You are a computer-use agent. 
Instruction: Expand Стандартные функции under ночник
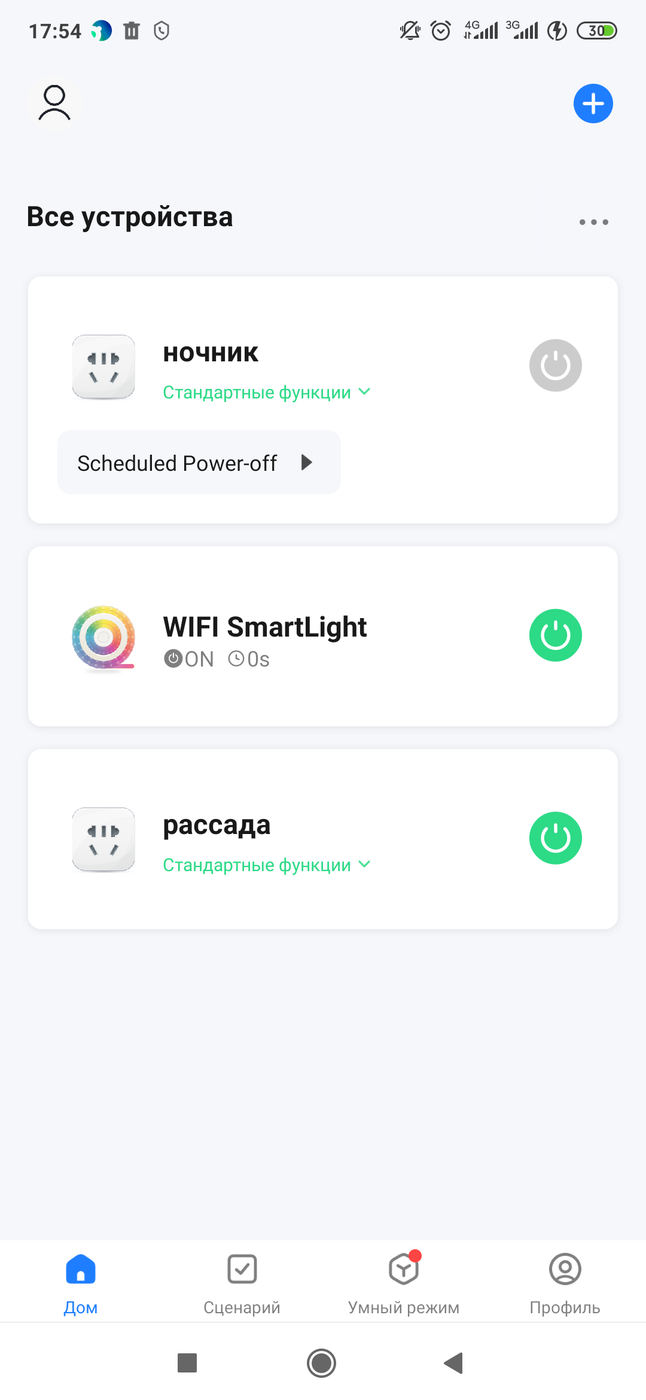click(x=267, y=392)
